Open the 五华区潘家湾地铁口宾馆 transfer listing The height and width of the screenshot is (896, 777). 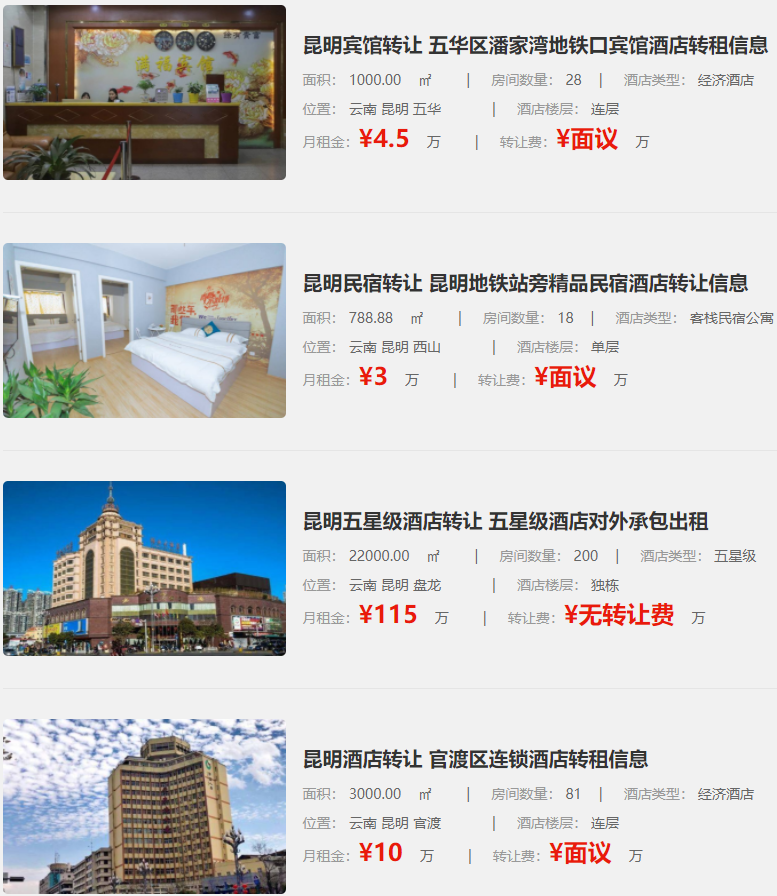pyautogui.click(x=535, y=45)
